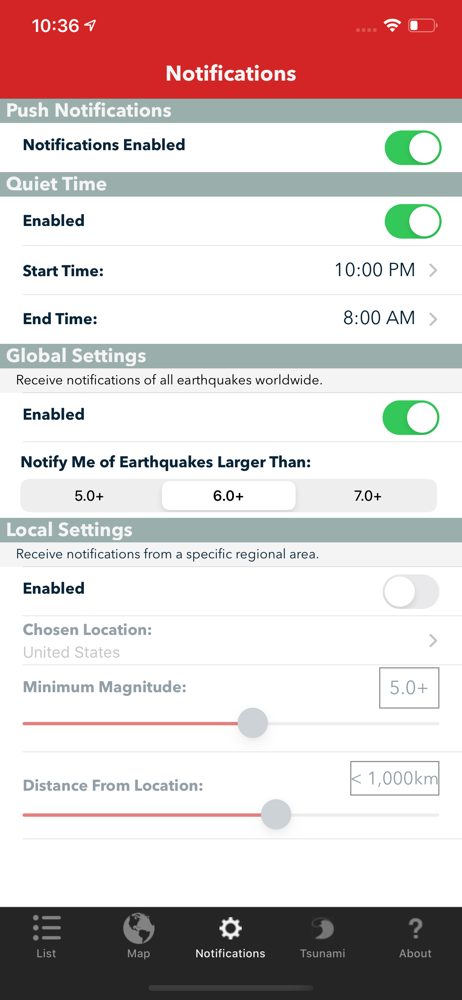Select the 5.0+ magnitude segment
The height and width of the screenshot is (1000, 462).
pos(89,496)
